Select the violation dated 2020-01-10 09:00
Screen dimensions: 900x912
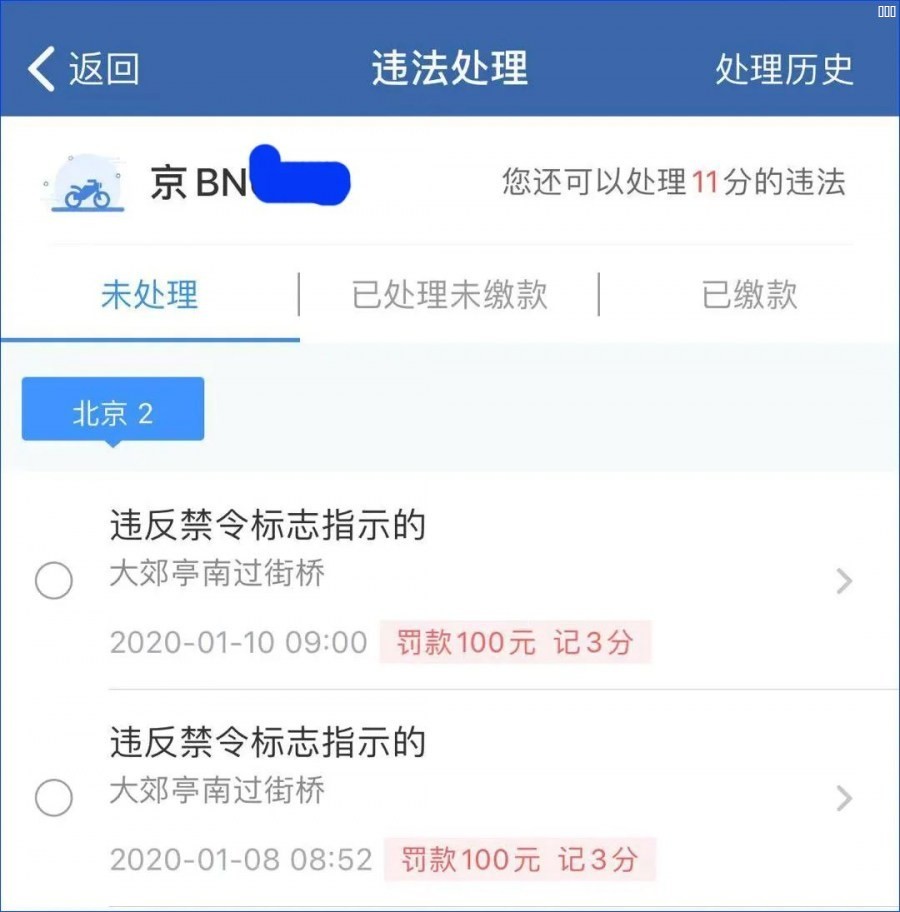(54, 580)
